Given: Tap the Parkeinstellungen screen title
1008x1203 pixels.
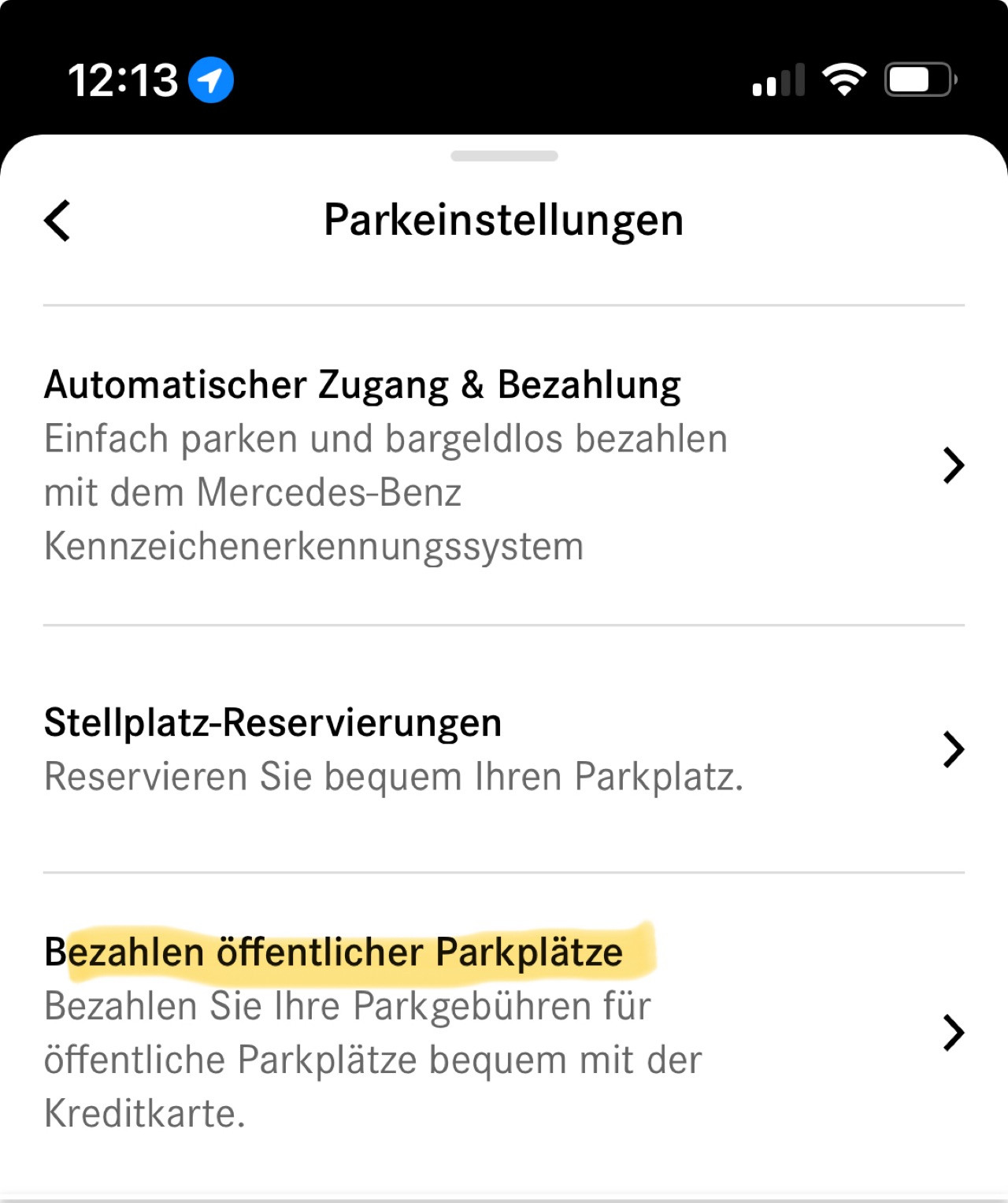Looking at the screenshot, I should click(x=504, y=220).
